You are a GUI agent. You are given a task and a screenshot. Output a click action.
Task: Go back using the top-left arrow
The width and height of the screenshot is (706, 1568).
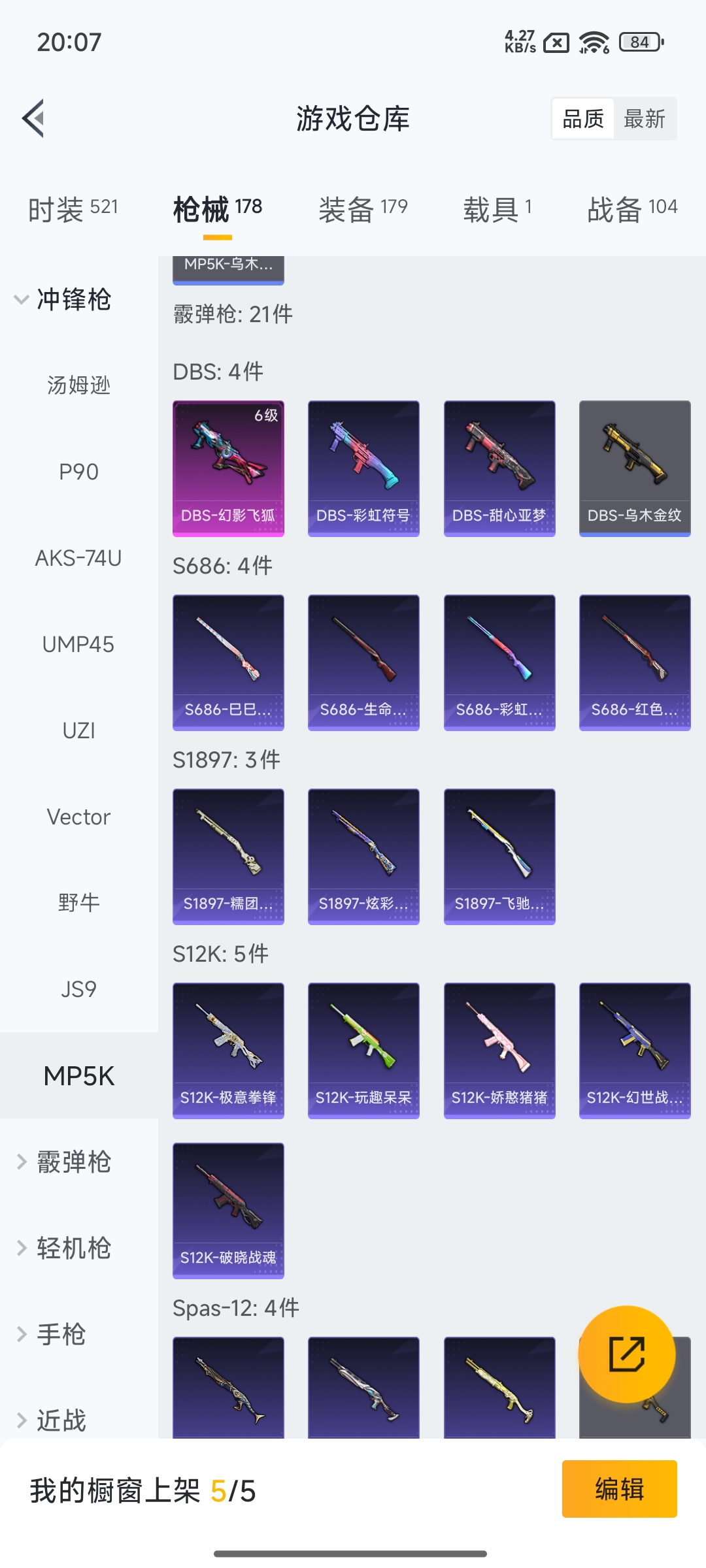click(x=34, y=119)
